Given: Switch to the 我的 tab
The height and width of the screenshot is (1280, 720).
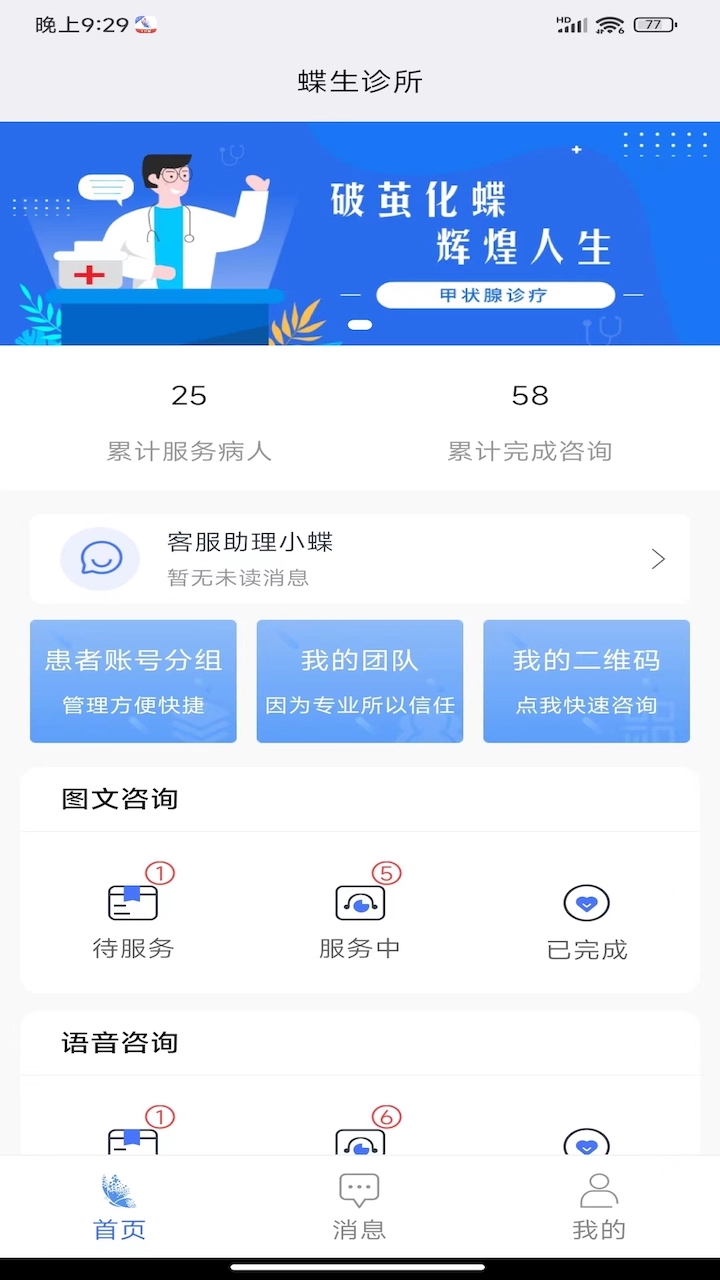Looking at the screenshot, I should (598, 1206).
